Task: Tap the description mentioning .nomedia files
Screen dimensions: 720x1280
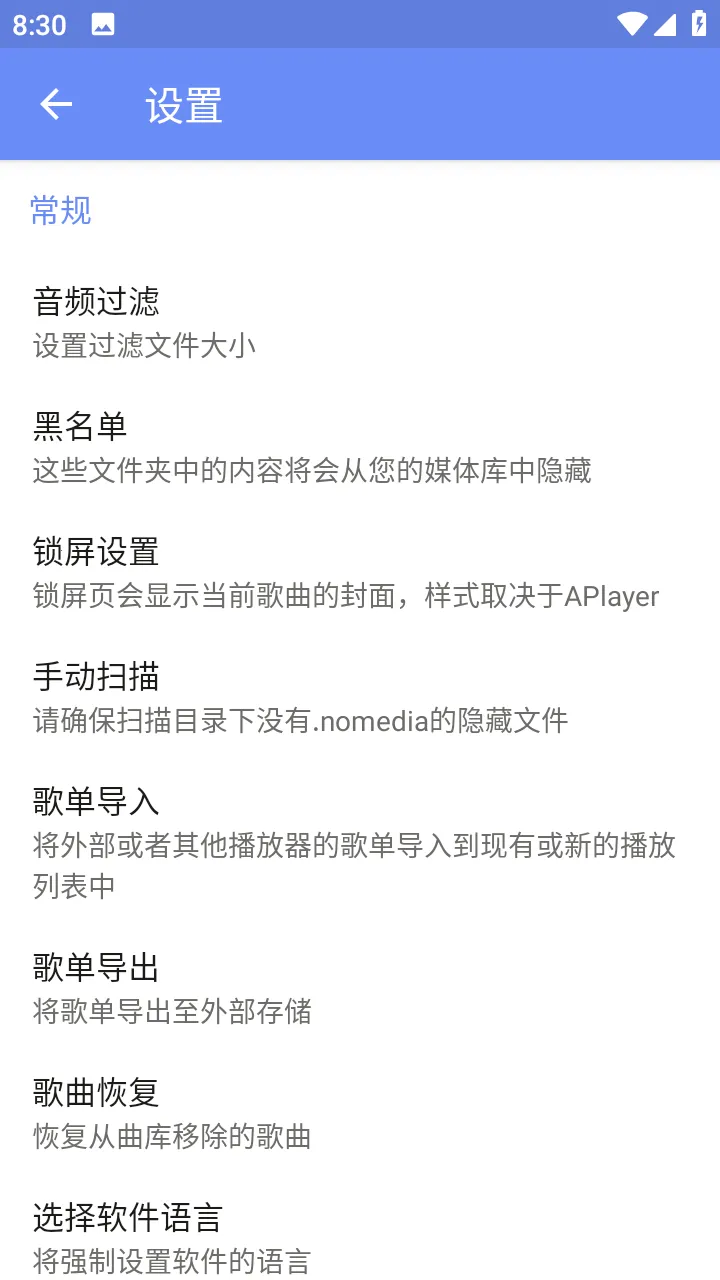Action: pos(299,720)
